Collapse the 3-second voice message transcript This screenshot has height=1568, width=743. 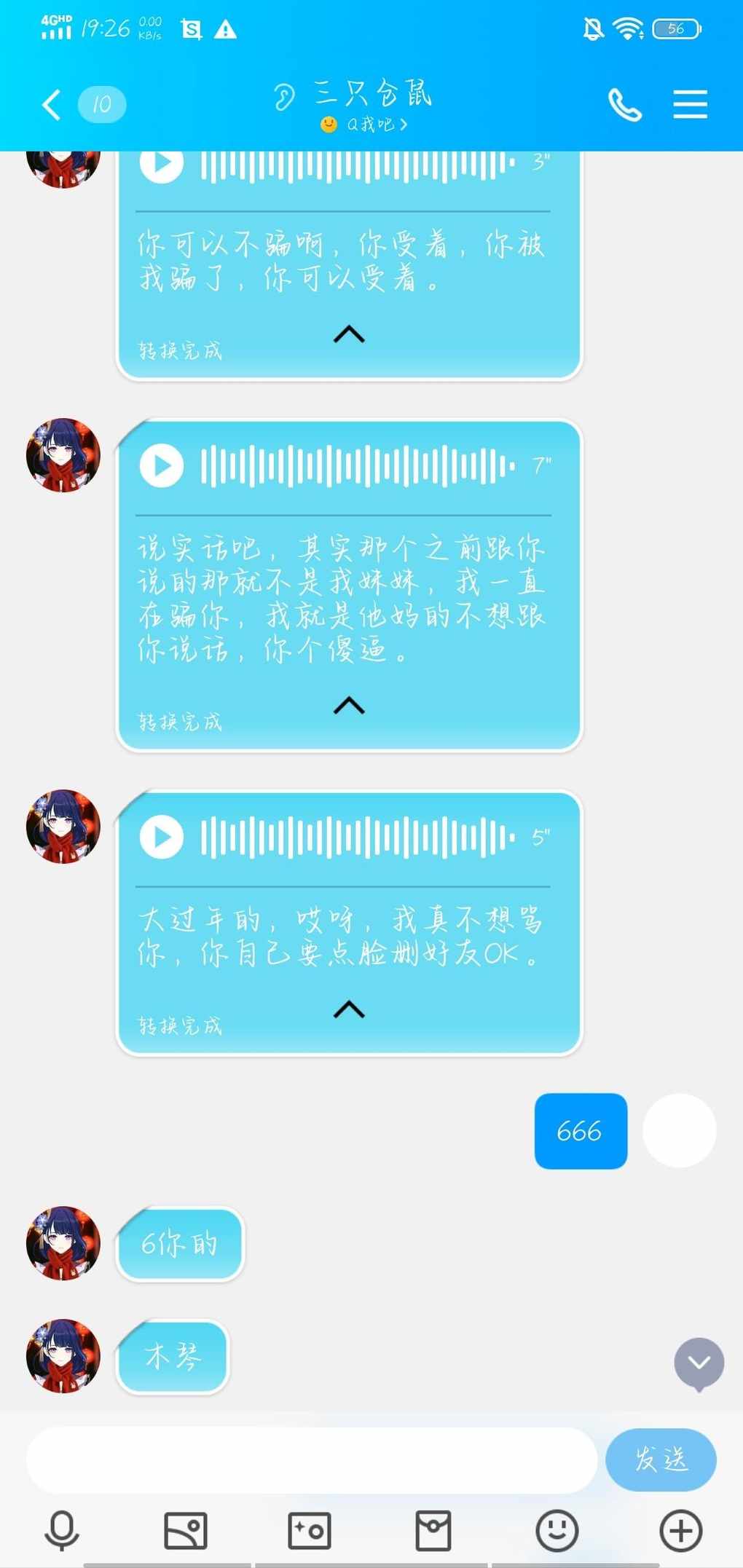pyautogui.click(x=349, y=334)
